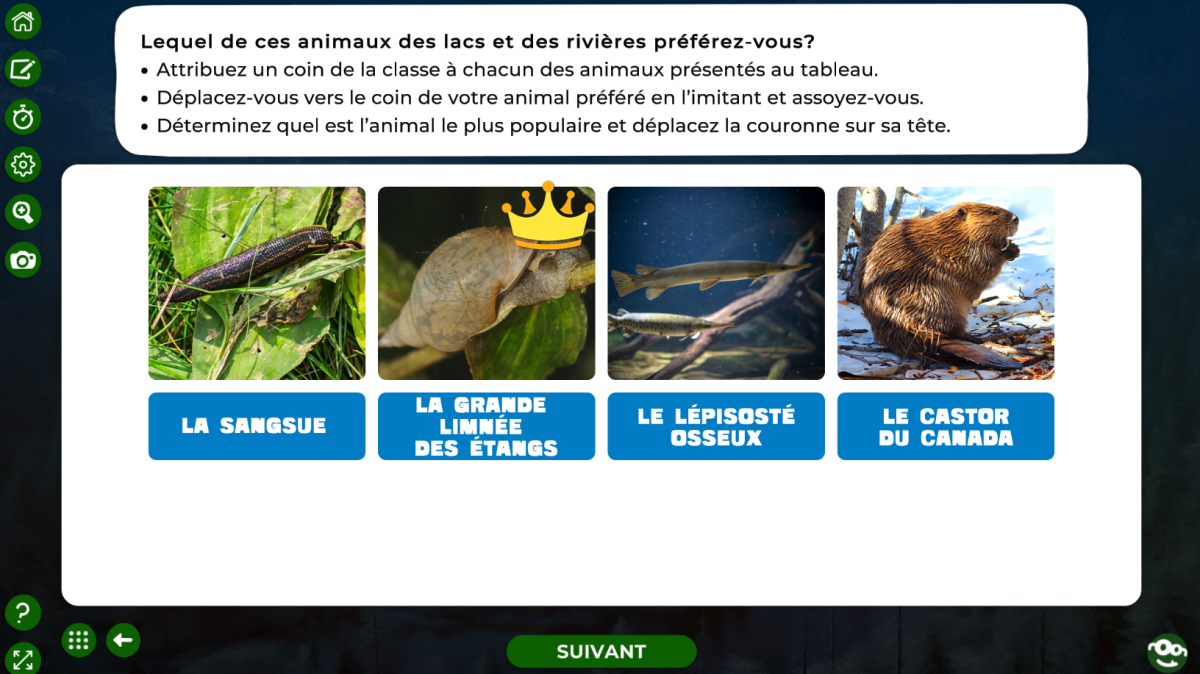Open the stopwatch timer tool

(22, 117)
